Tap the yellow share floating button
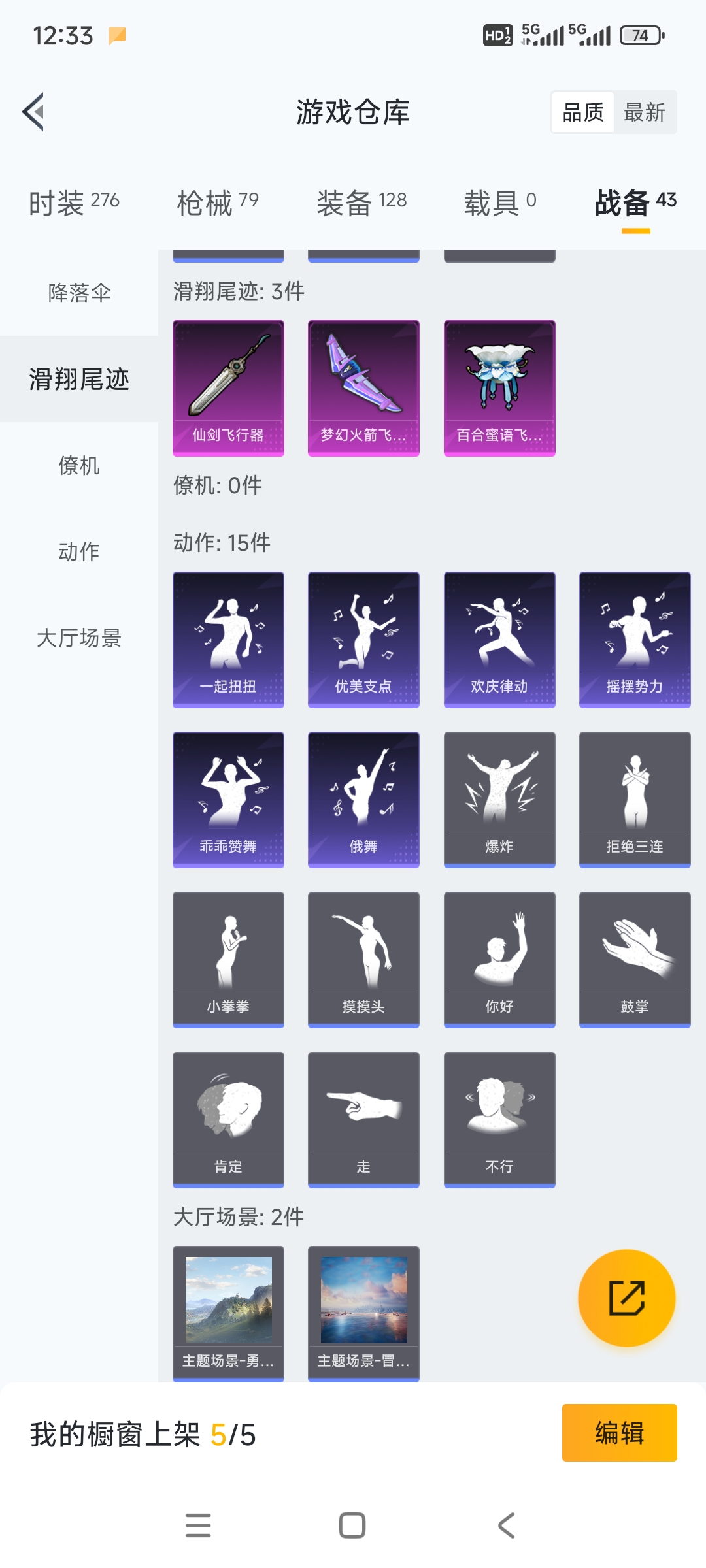Viewport: 706px width, 1568px height. (x=626, y=1298)
